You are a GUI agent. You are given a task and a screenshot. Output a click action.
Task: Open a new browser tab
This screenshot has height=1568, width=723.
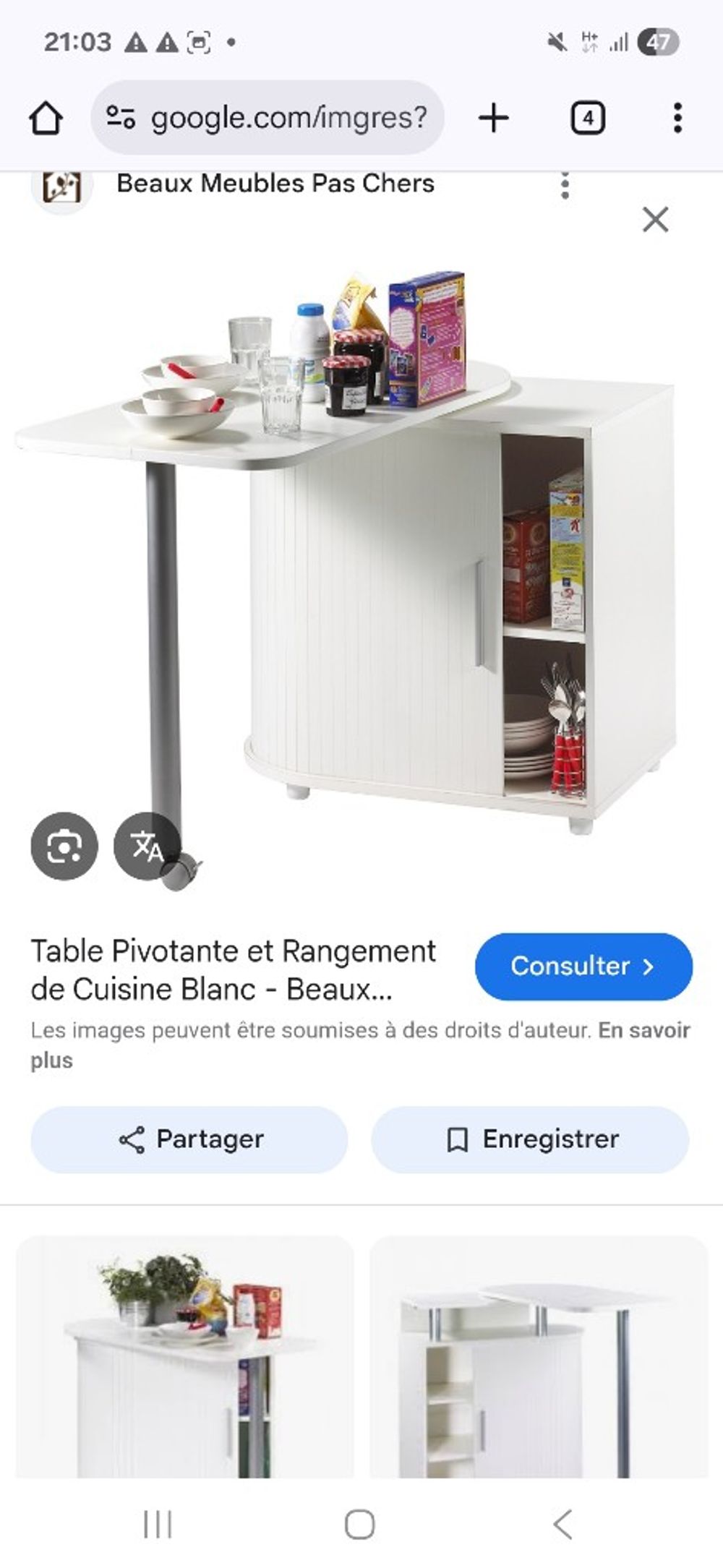[494, 118]
